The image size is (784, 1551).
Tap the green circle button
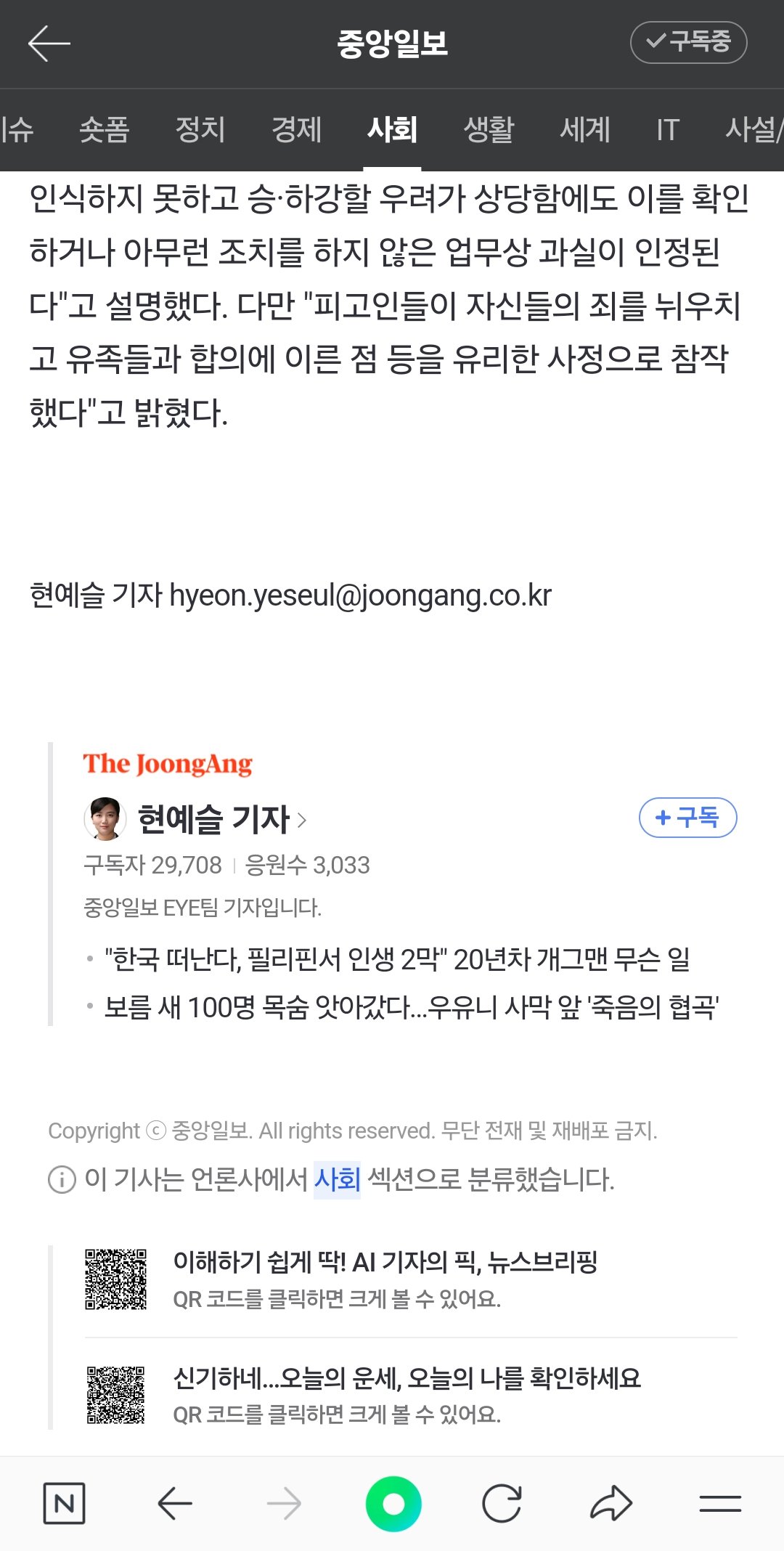click(393, 1503)
